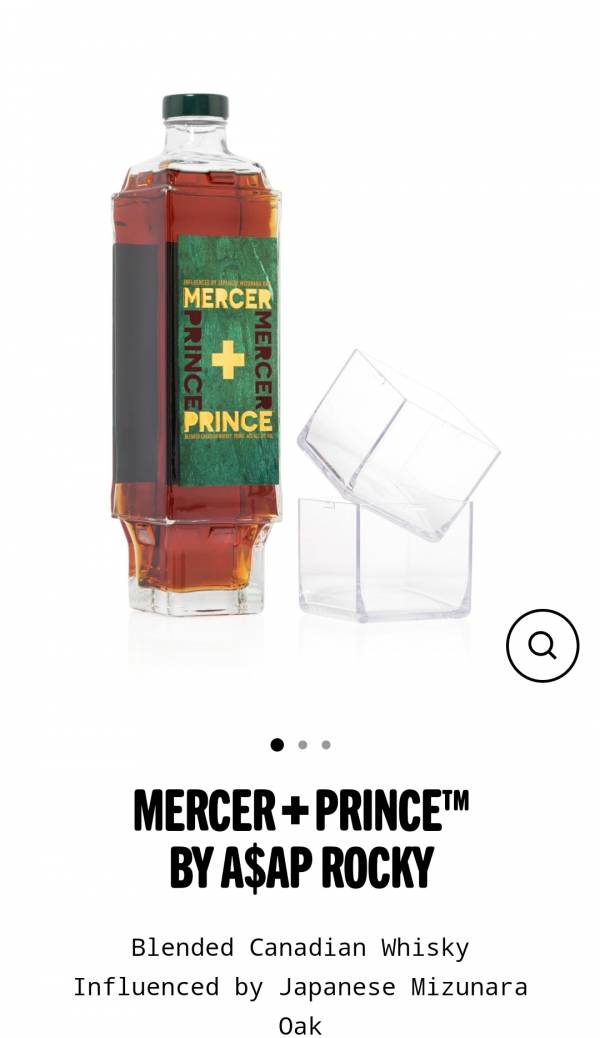The width and height of the screenshot is (600, 1038).
Task: Jump to the third image carousel dot
Action: pos(326,745)
